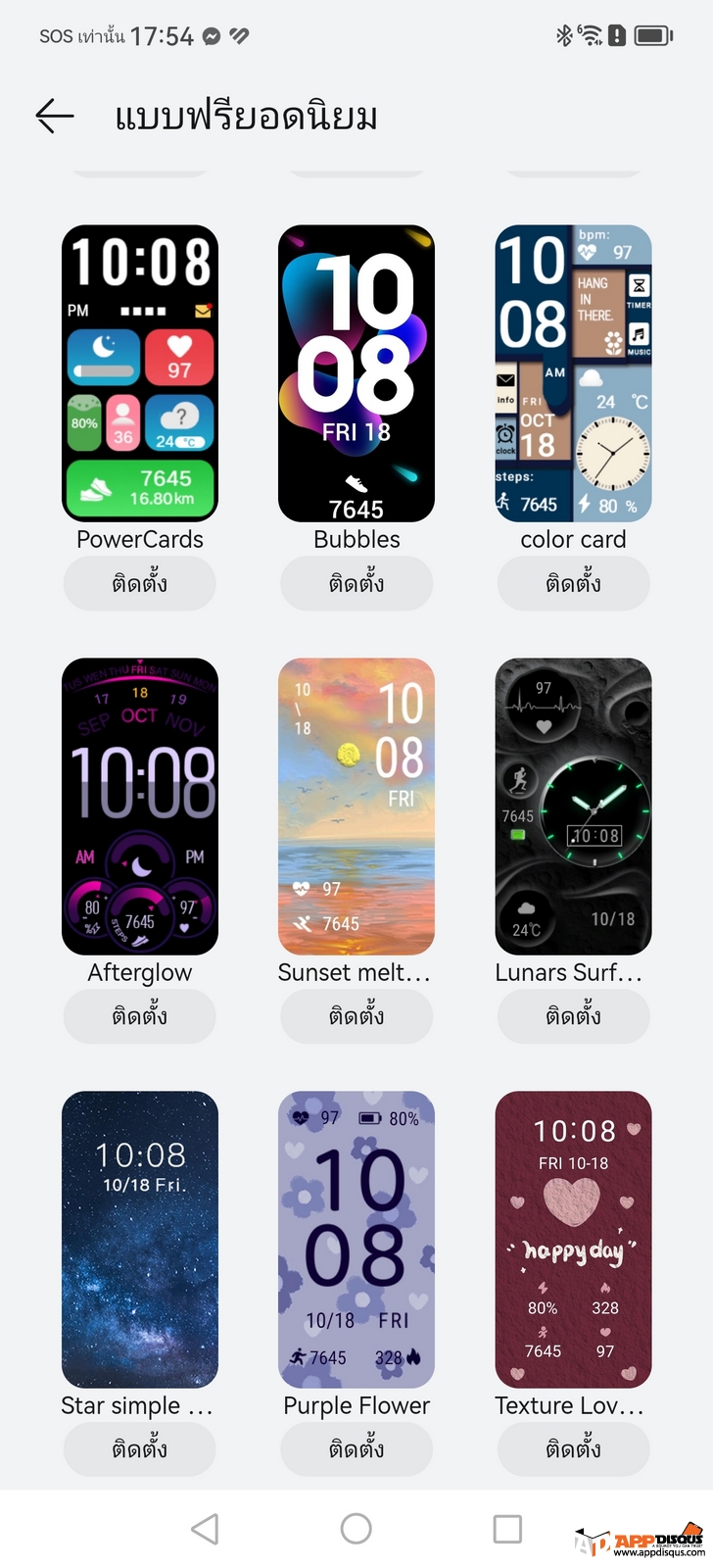Image resolution: width=713 pixels, height=1568 pixels.
Task: Open the Texture Lov watch face preview
Action: 573,1239
